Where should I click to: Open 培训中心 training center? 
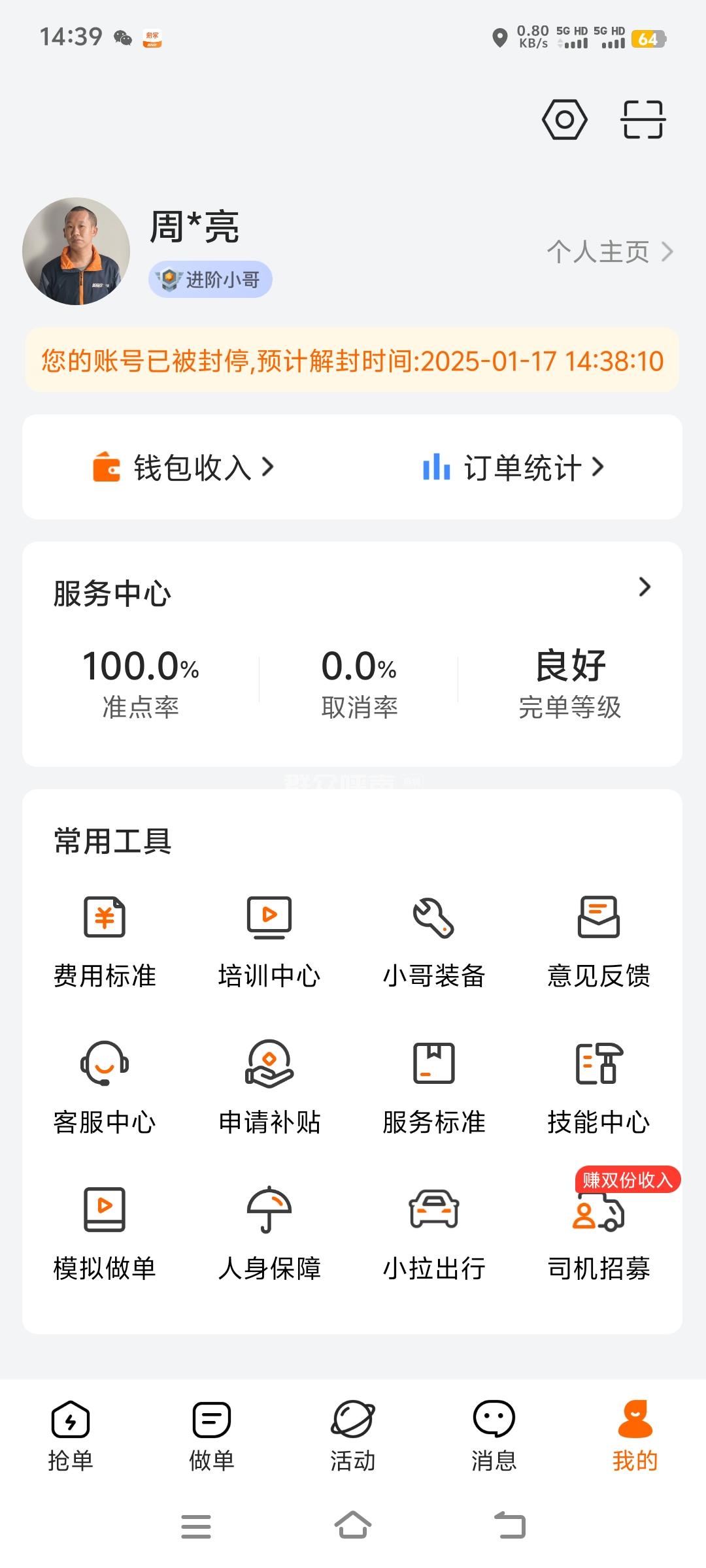point(269,939)
